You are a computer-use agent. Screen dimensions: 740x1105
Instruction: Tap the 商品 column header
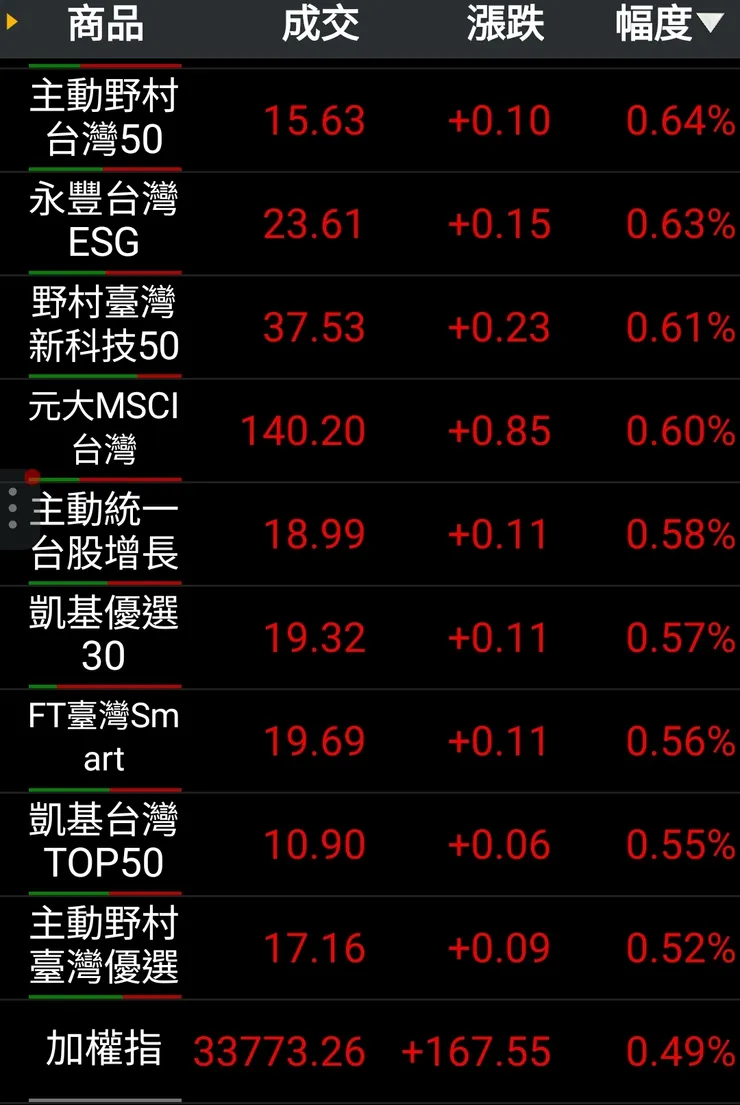point(105,25)
